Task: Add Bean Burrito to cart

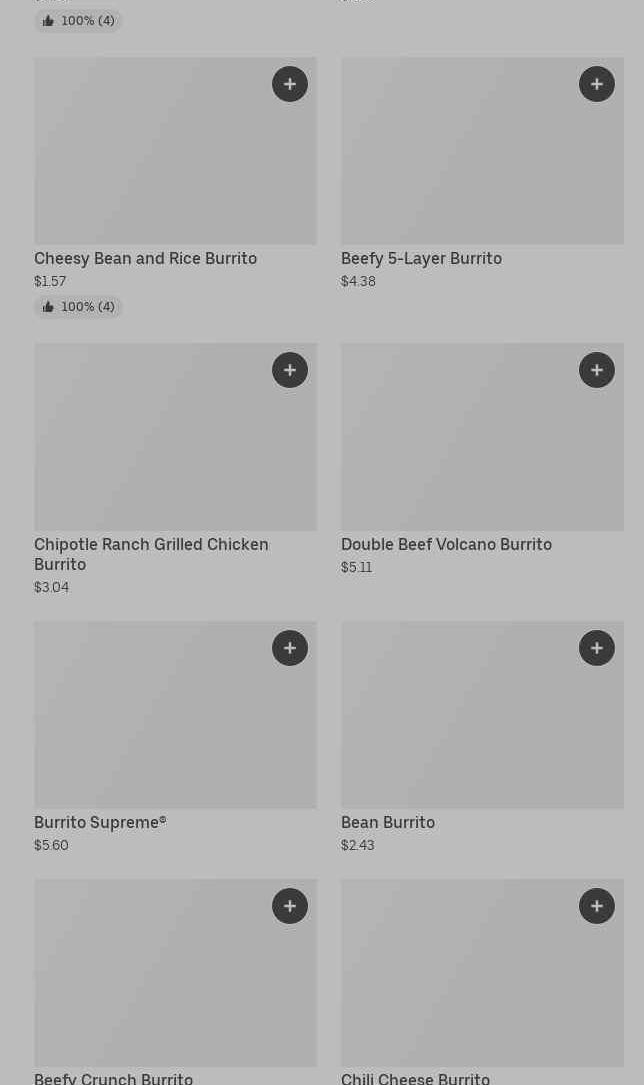Action: tap(597, 648)
